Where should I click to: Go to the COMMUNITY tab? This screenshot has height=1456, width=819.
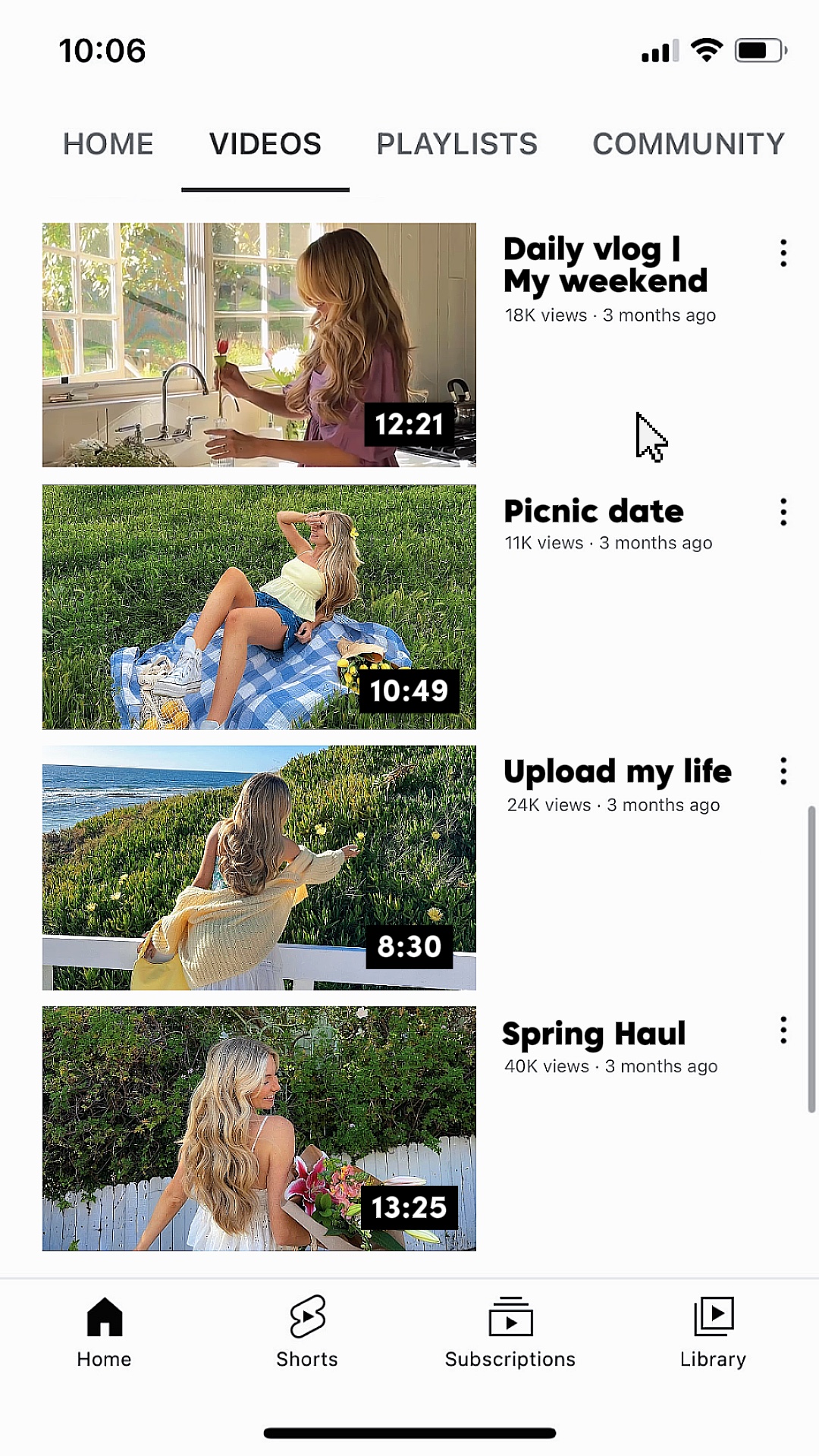tap(689, 144)
